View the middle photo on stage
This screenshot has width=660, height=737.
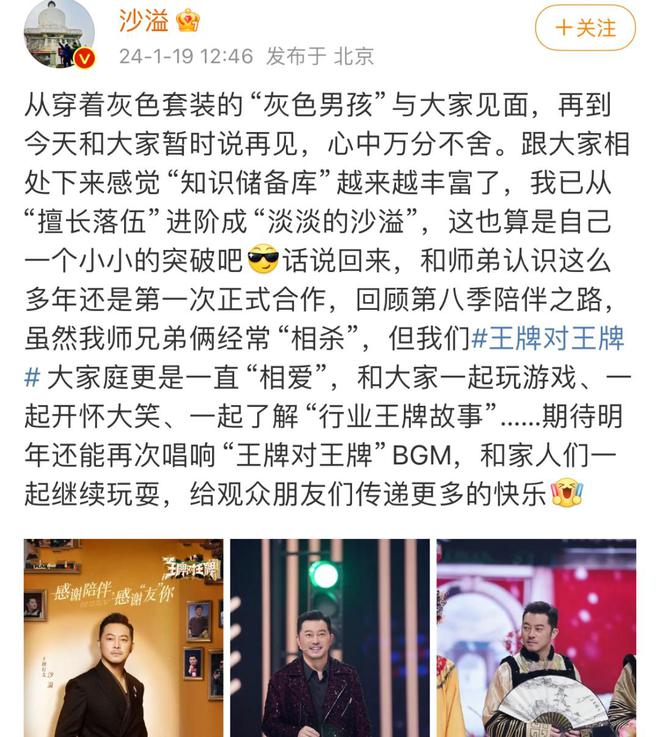(329, 638)
